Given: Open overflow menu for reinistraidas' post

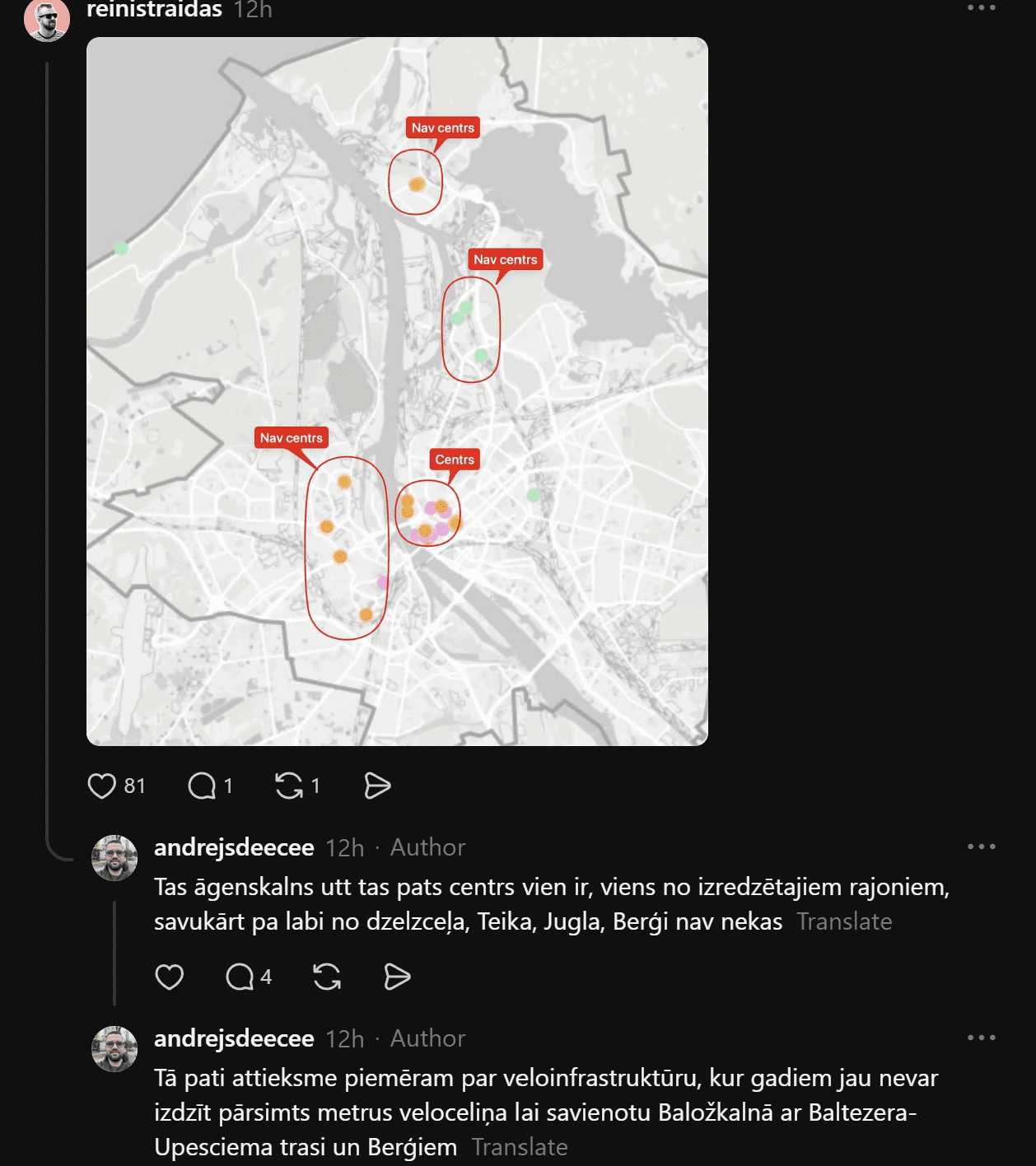Looking at the screenshot, I should click(x=982, y=7).
